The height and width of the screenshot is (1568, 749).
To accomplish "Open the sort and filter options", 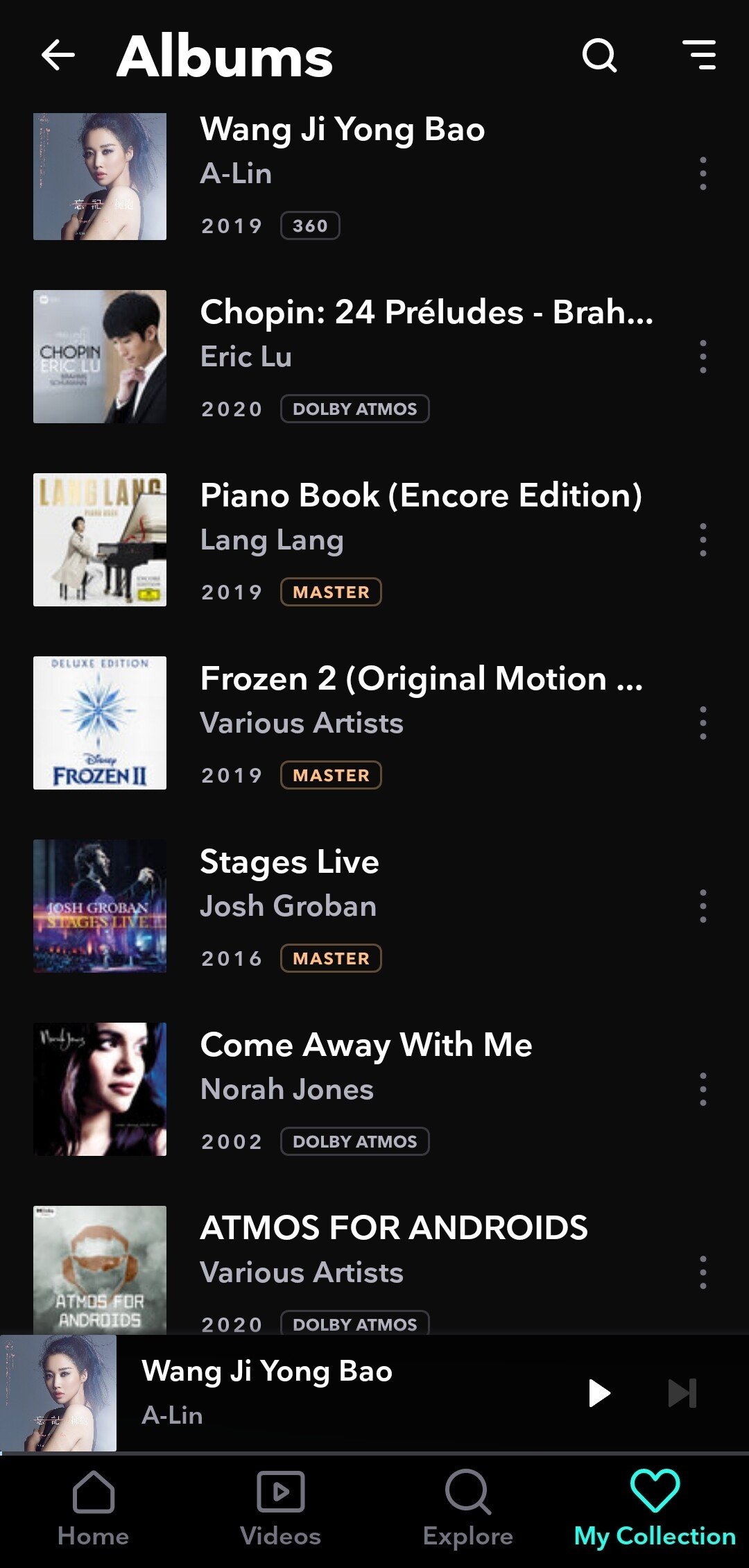I will click(701, 56).
